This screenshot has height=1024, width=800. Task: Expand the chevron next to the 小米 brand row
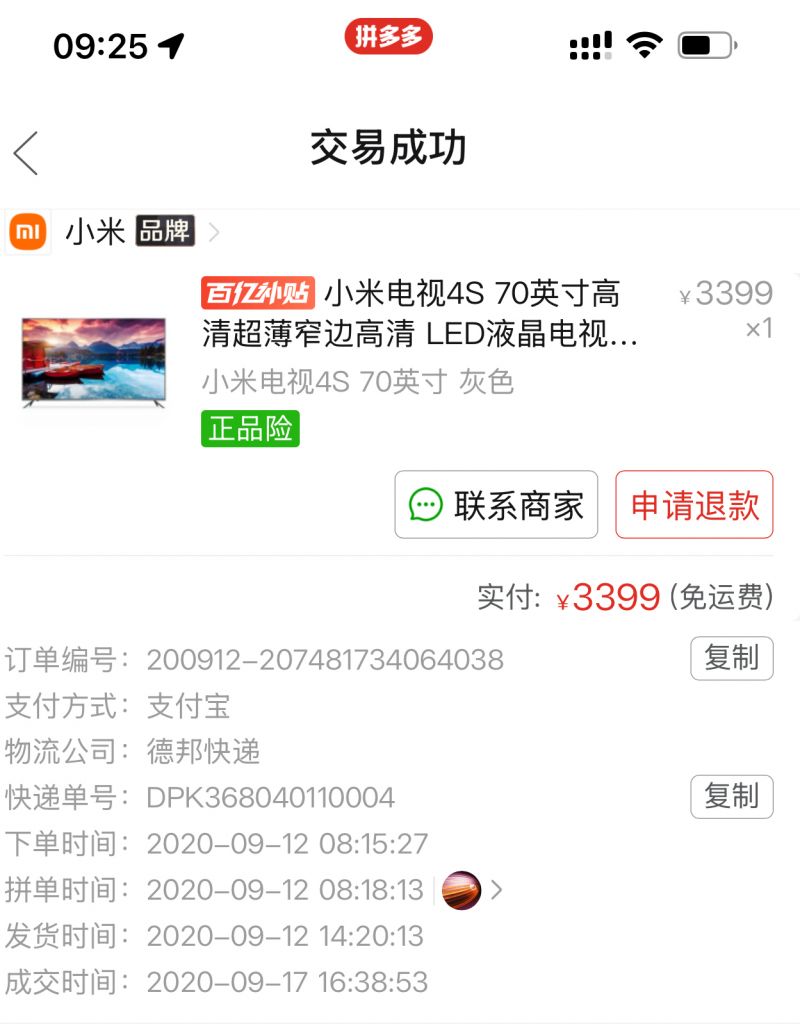(x=213, y=231)
